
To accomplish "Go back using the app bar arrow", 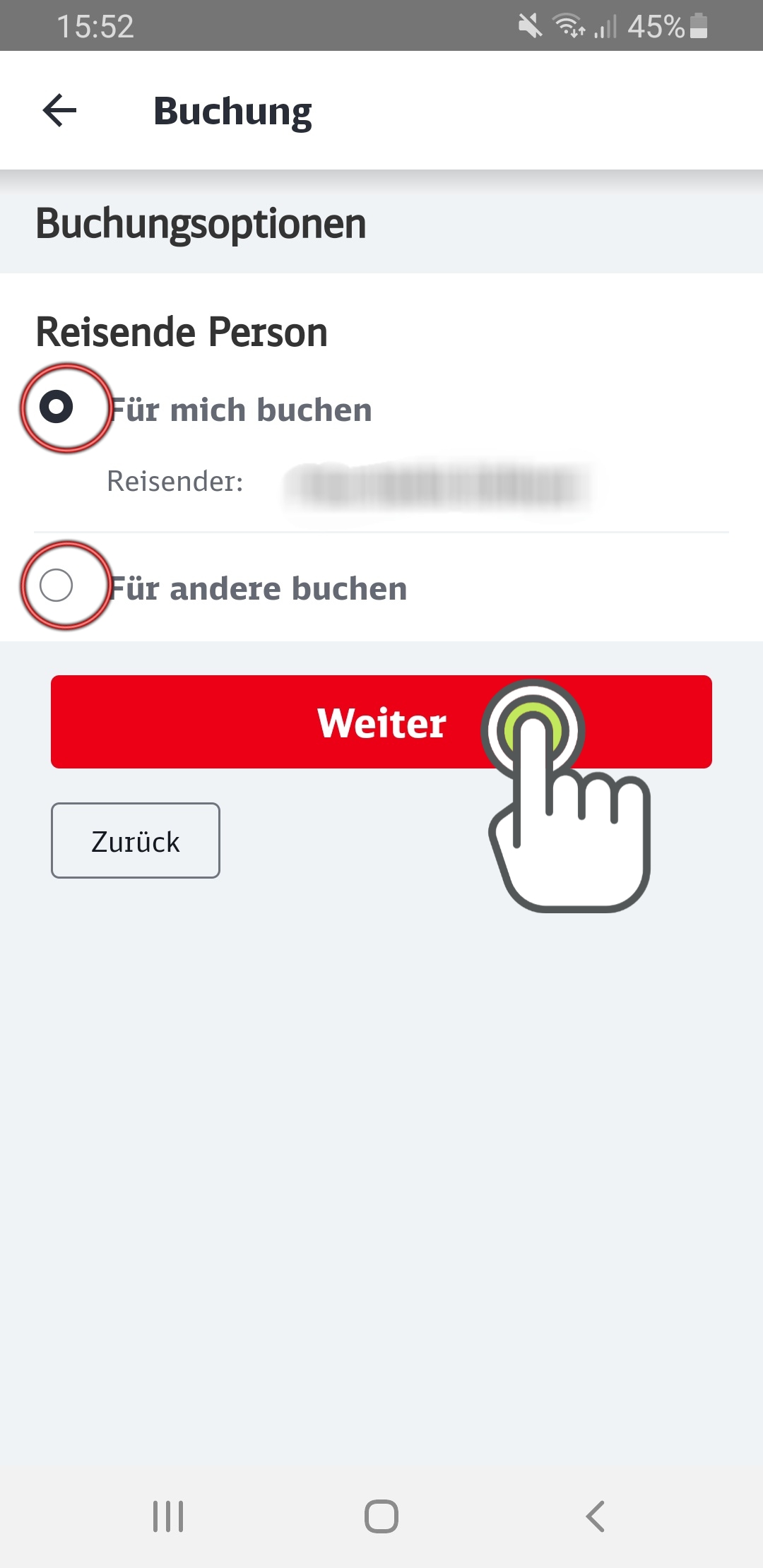I will point(59,111).
